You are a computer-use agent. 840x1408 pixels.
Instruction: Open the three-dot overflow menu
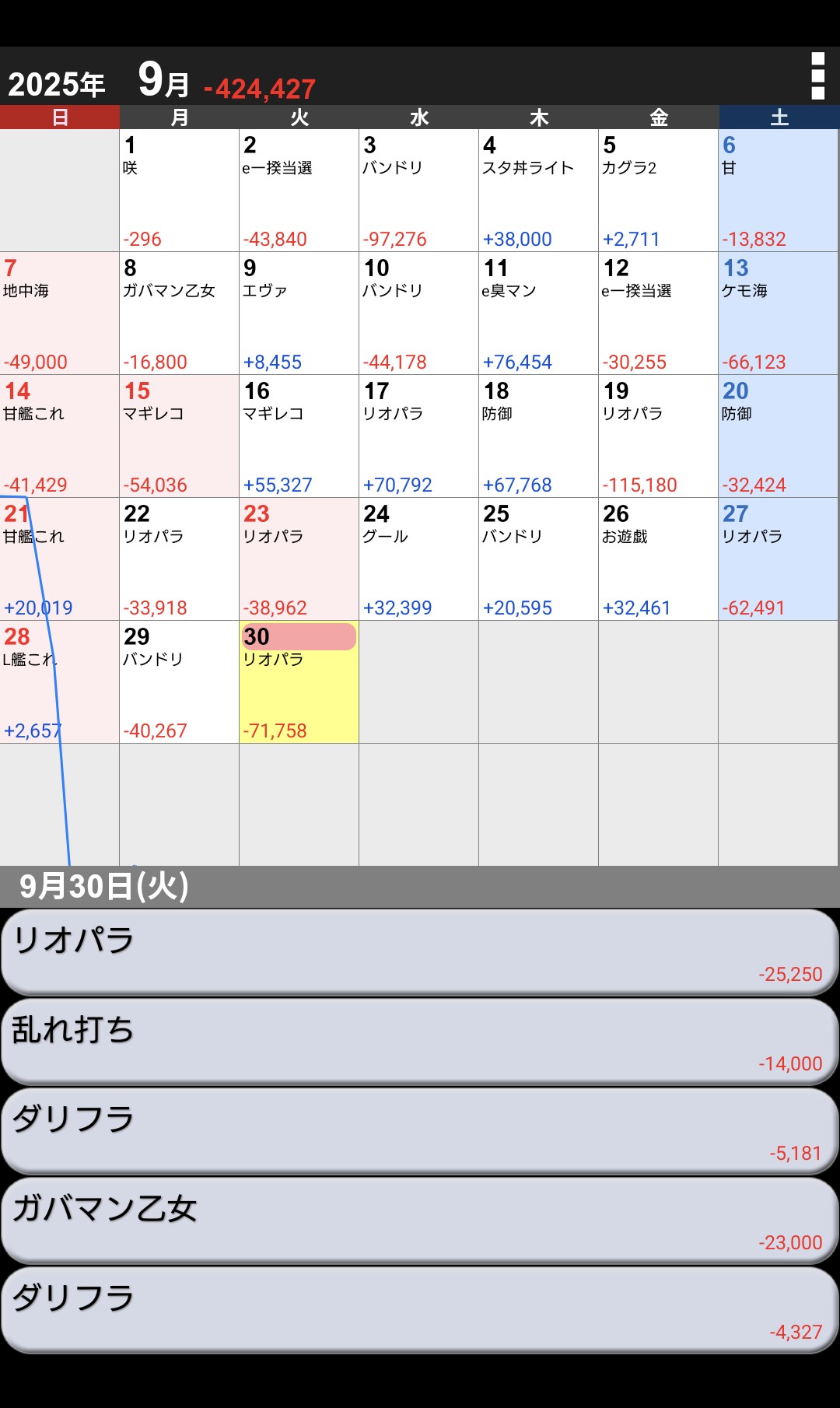click(817, 76)
